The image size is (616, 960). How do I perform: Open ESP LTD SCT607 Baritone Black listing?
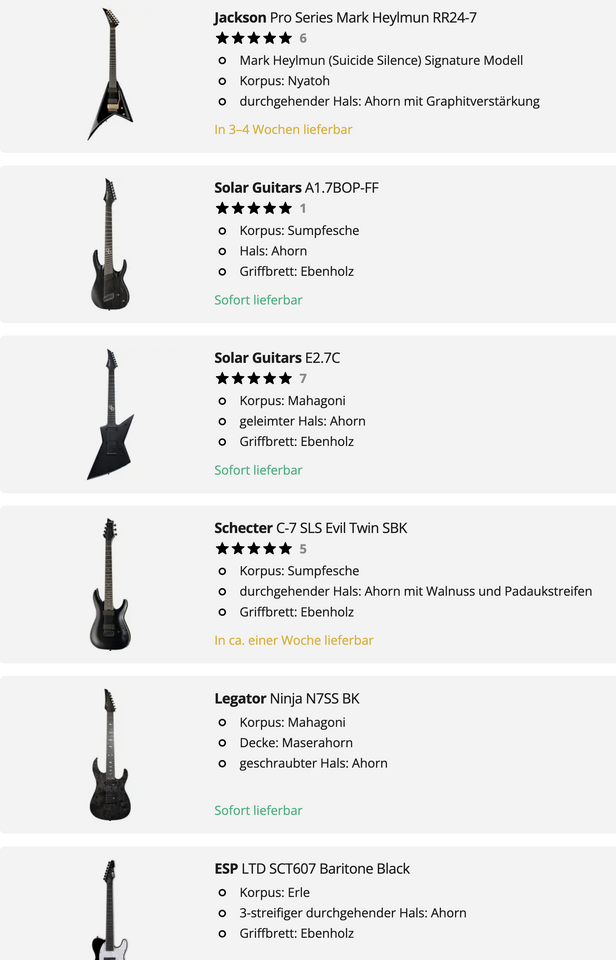[312, 868]
